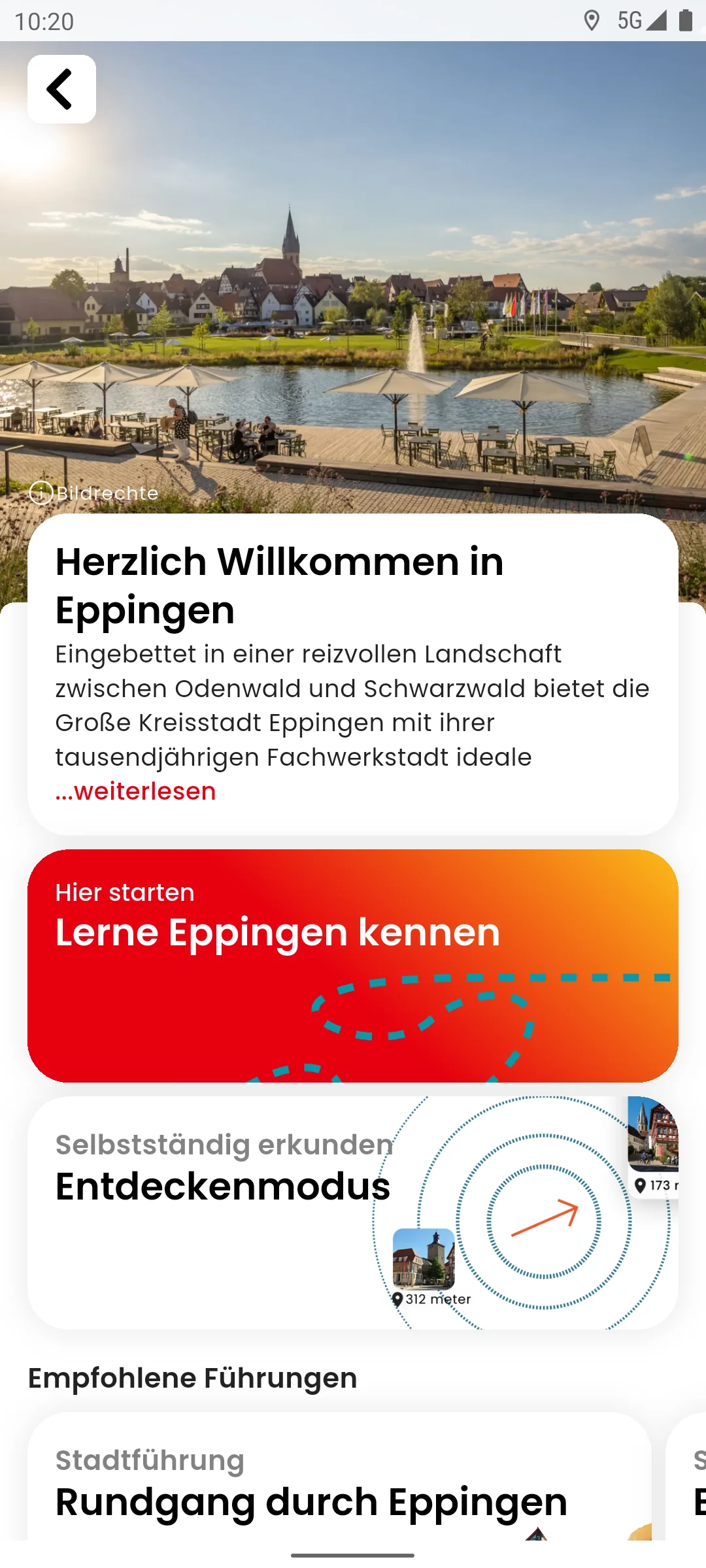Tap the battery indicator in the status bar
Image resolution: width=706 pixels, height=1568 pixels.
point(684,22)
